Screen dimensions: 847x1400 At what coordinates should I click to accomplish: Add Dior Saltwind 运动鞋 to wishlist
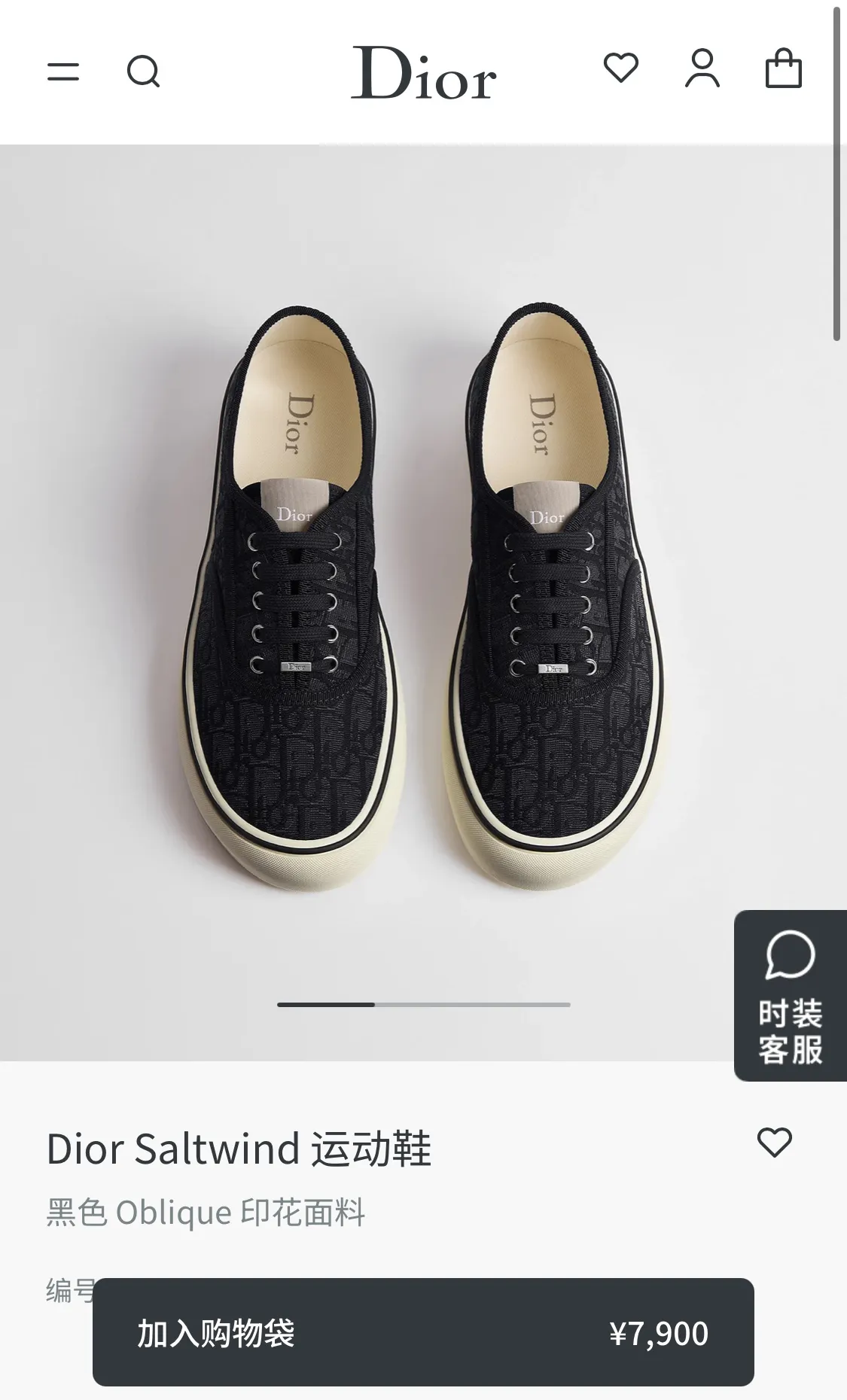(775, 1143)
